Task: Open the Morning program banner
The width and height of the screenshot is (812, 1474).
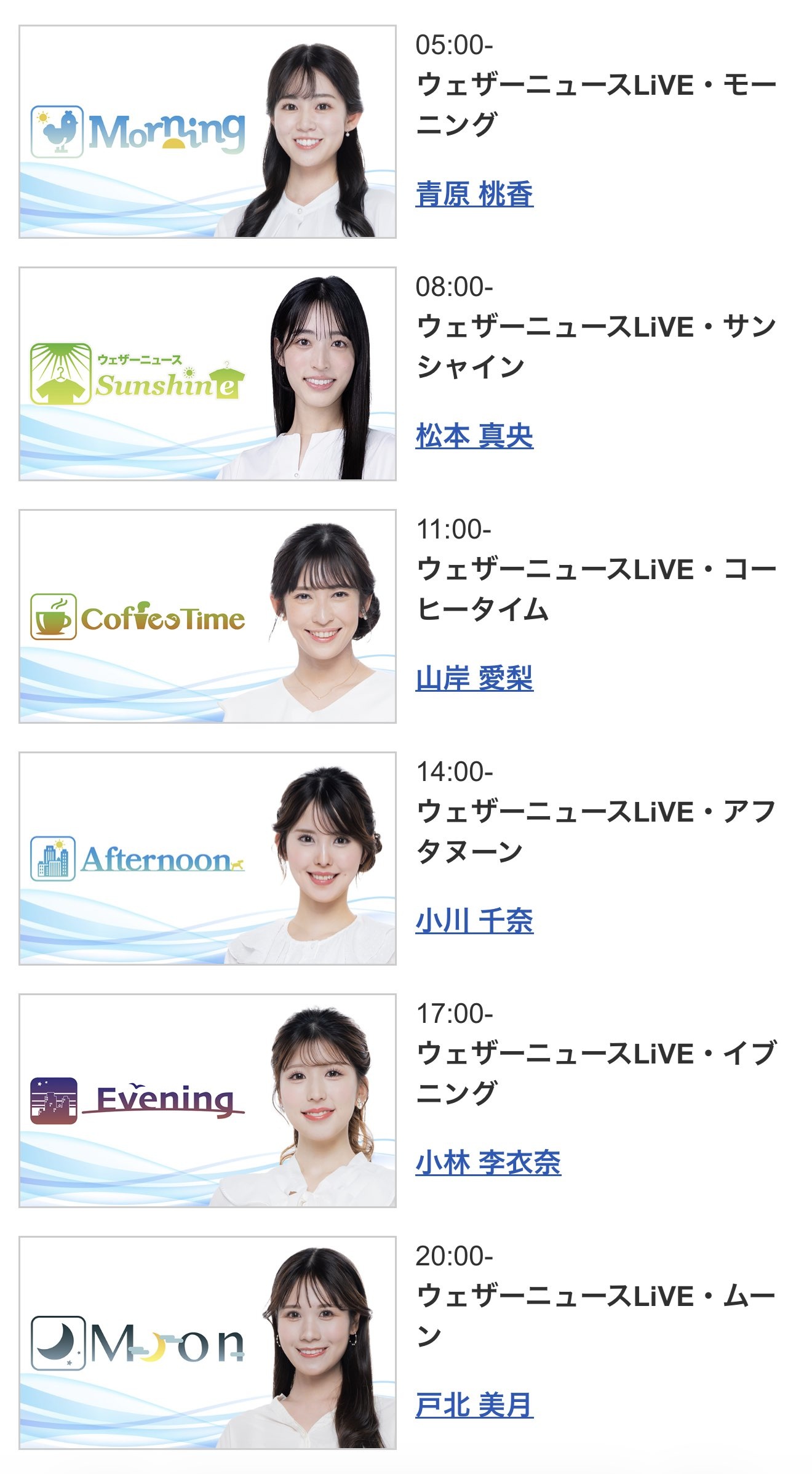Action: pos(207,132)
